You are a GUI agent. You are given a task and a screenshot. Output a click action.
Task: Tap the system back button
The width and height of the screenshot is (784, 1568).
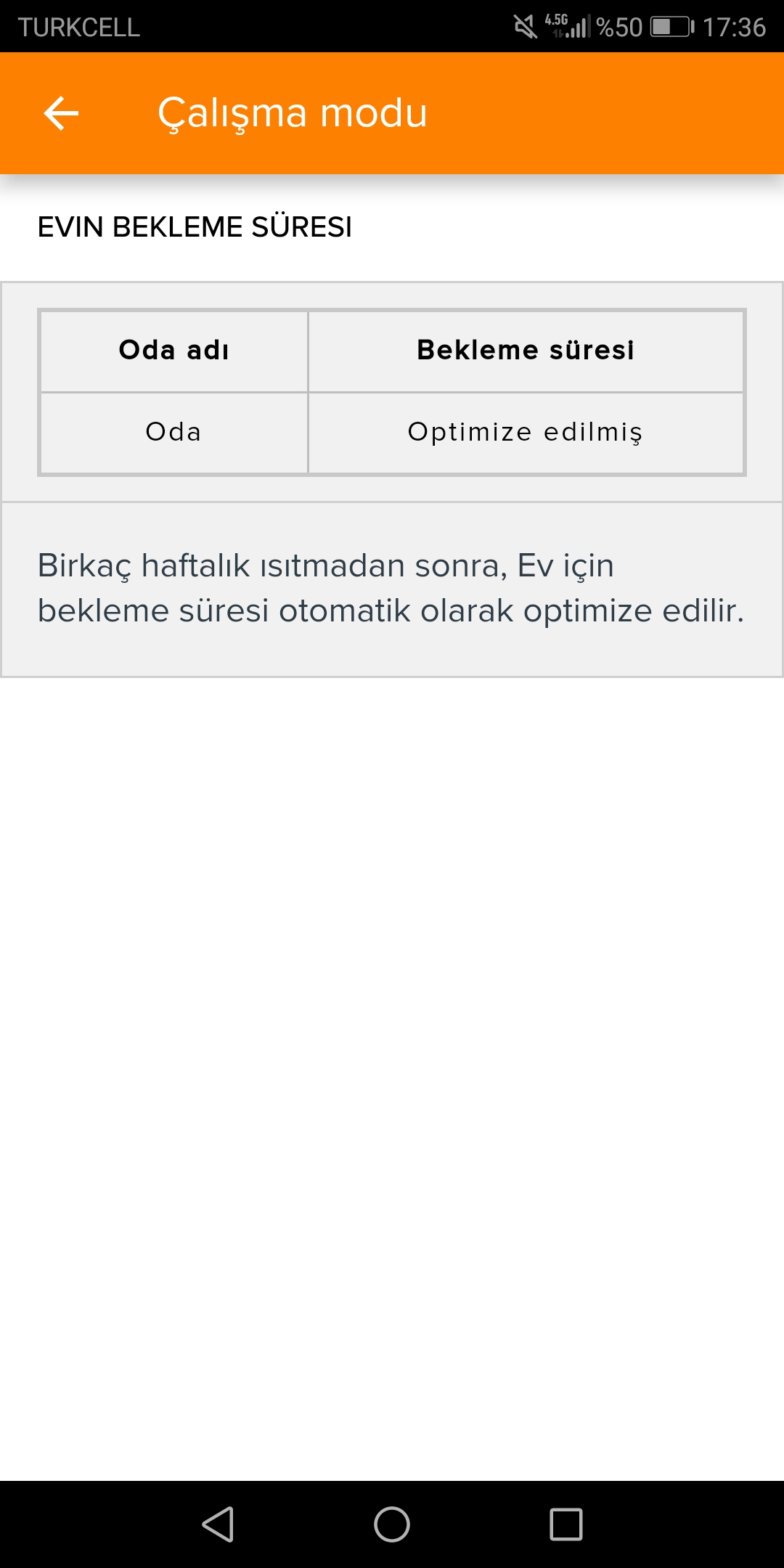(218, 1524)
